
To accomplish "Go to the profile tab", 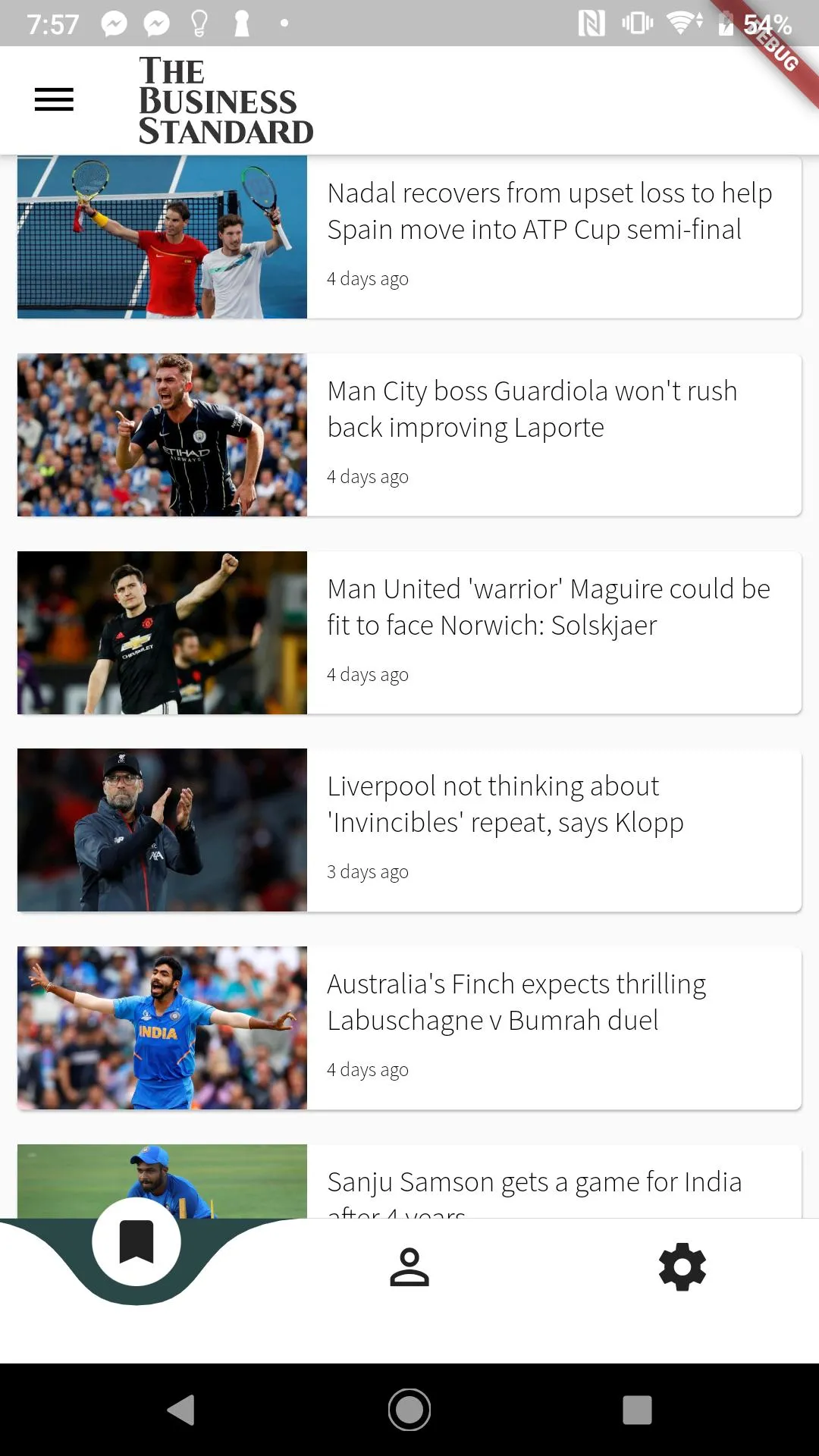I will (x=409, y=1267).
